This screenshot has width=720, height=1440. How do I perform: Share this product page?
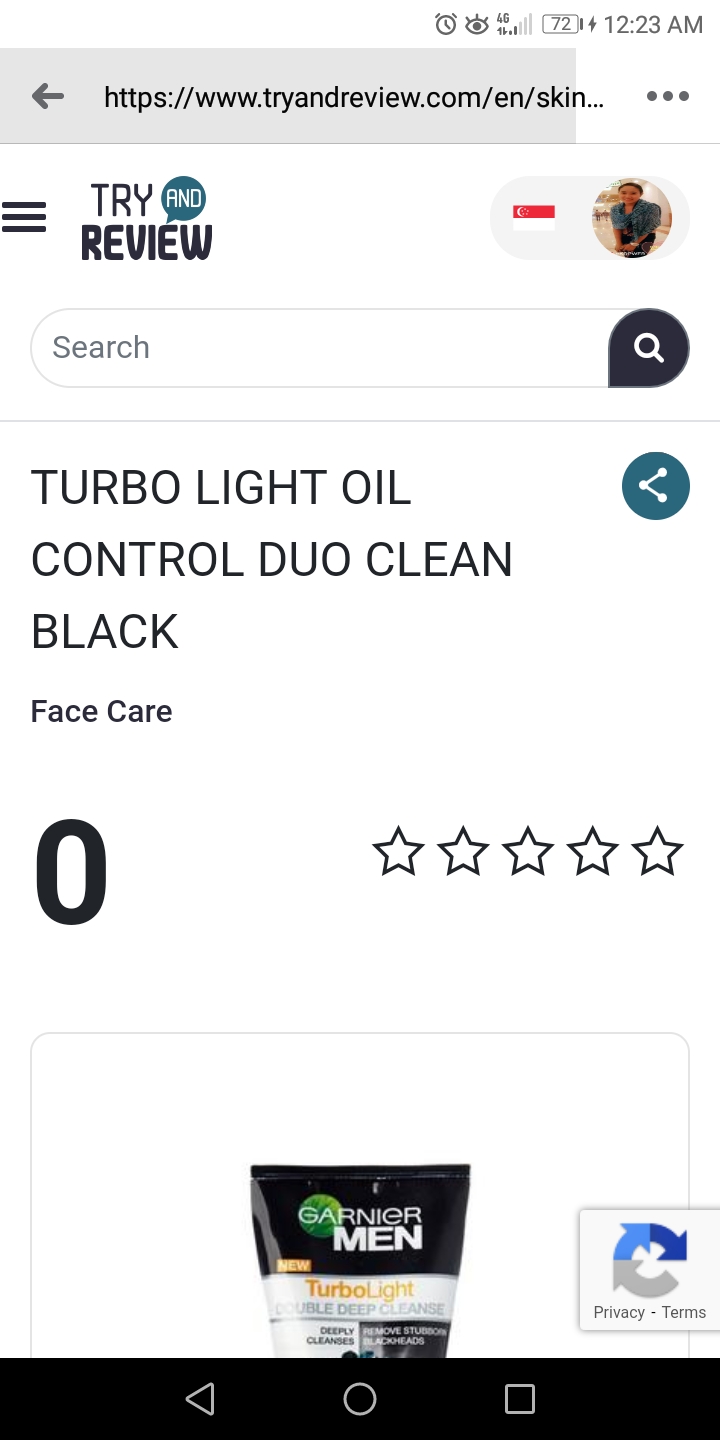pos(655,486)
